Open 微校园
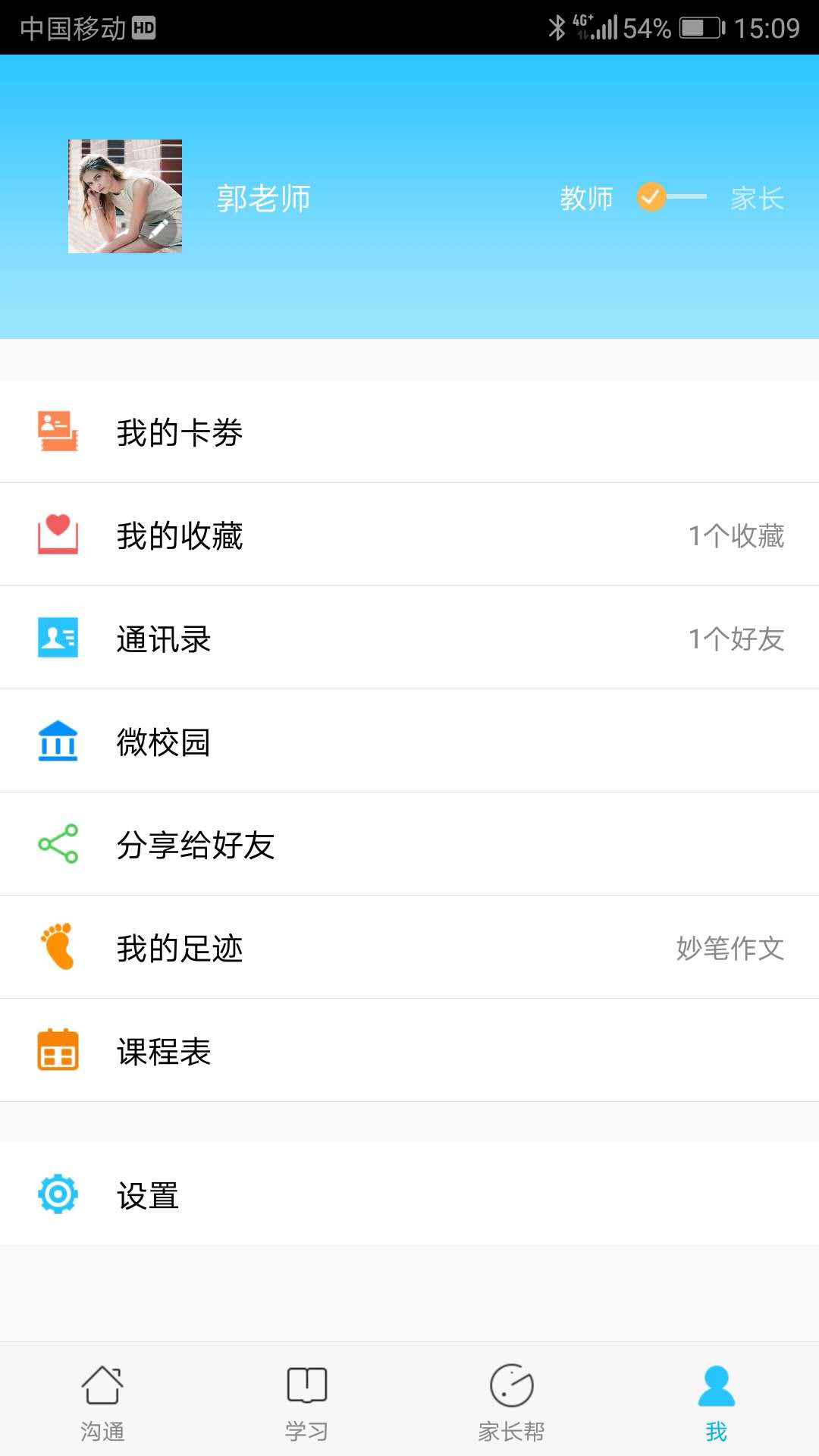This screenshot has width=819, height=1456. tap(409, 741)
